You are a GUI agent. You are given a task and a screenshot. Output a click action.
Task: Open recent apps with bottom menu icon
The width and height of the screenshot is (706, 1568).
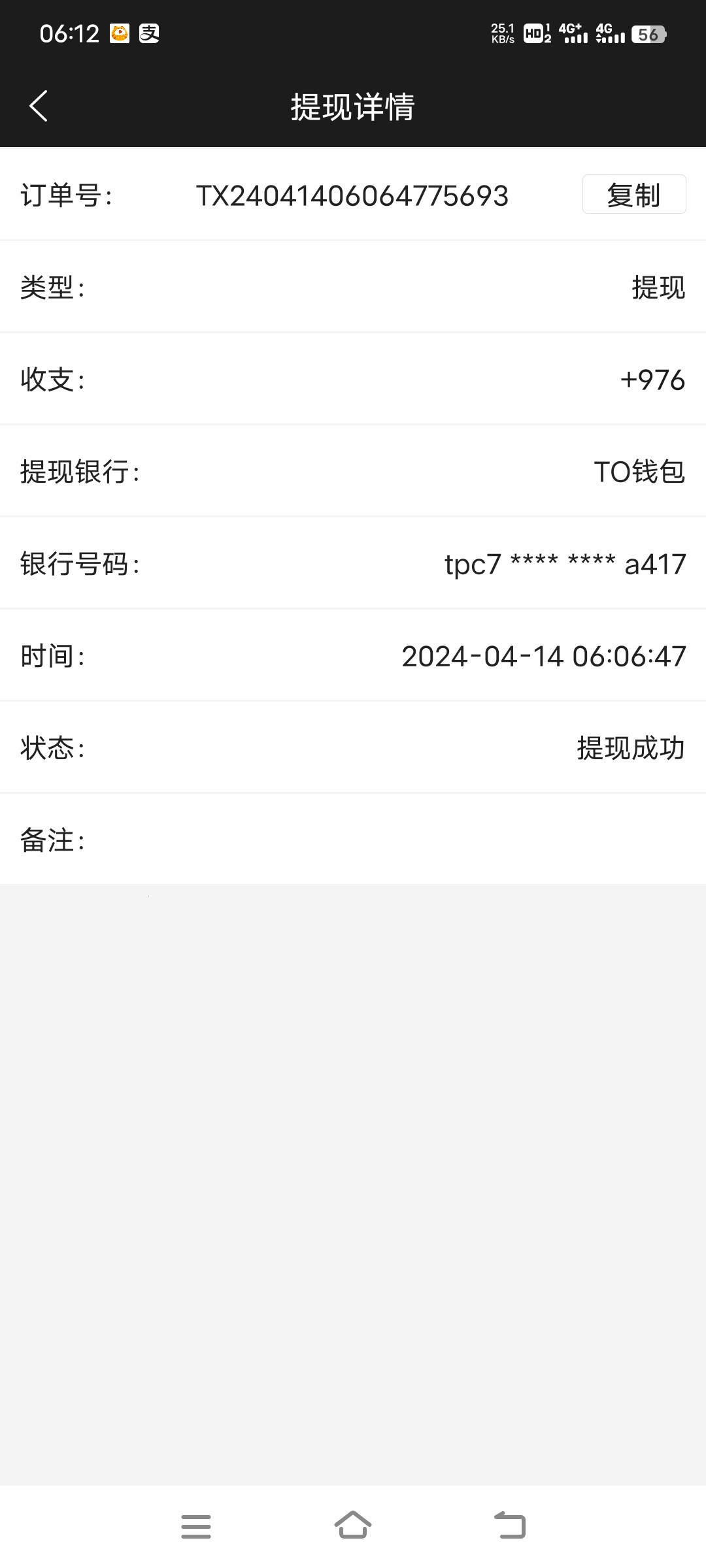point(196,1526)
